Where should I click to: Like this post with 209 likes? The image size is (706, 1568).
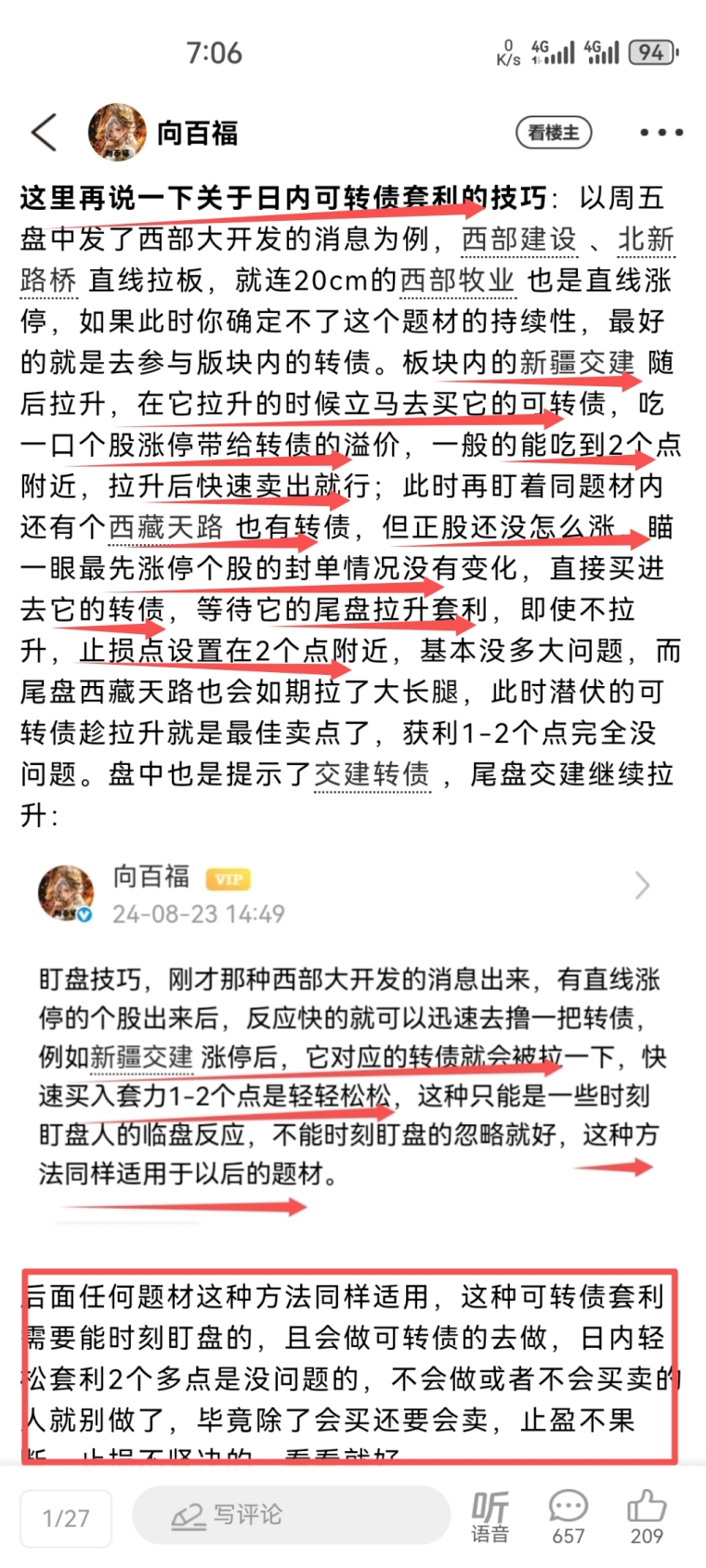click(x=647, y=1517)
